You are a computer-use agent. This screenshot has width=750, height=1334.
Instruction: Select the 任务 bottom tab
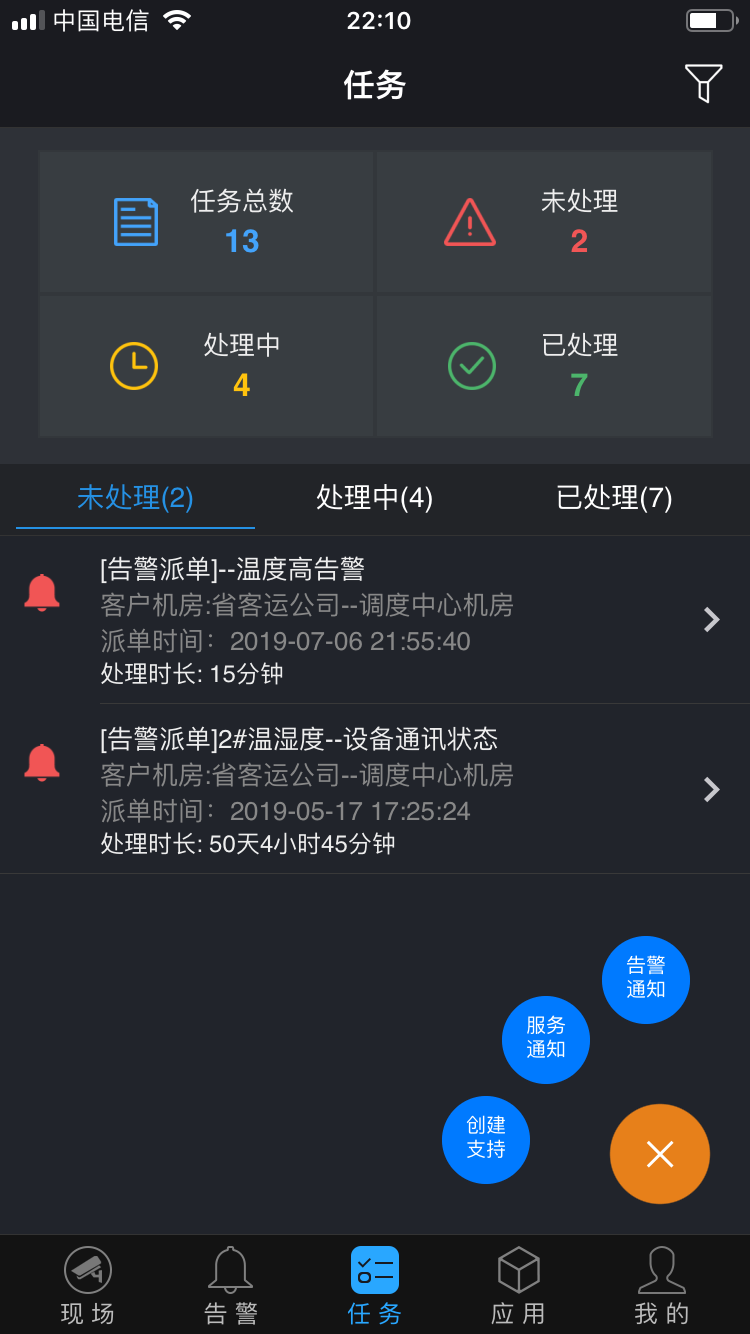(375, 1286)
